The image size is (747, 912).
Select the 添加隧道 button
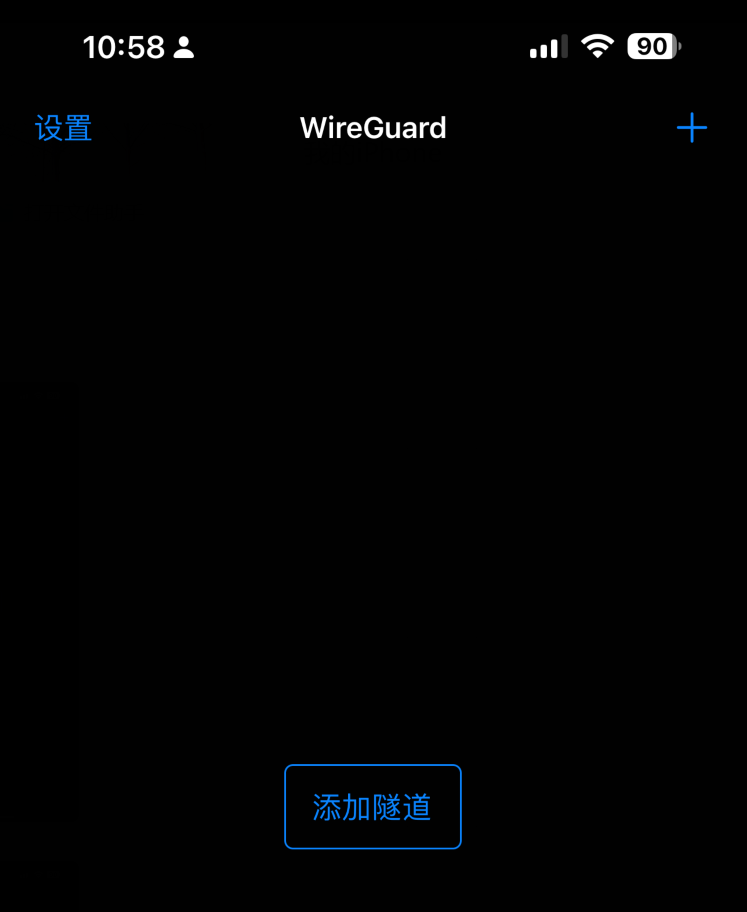pyautogui.click(x=372, y=807)
